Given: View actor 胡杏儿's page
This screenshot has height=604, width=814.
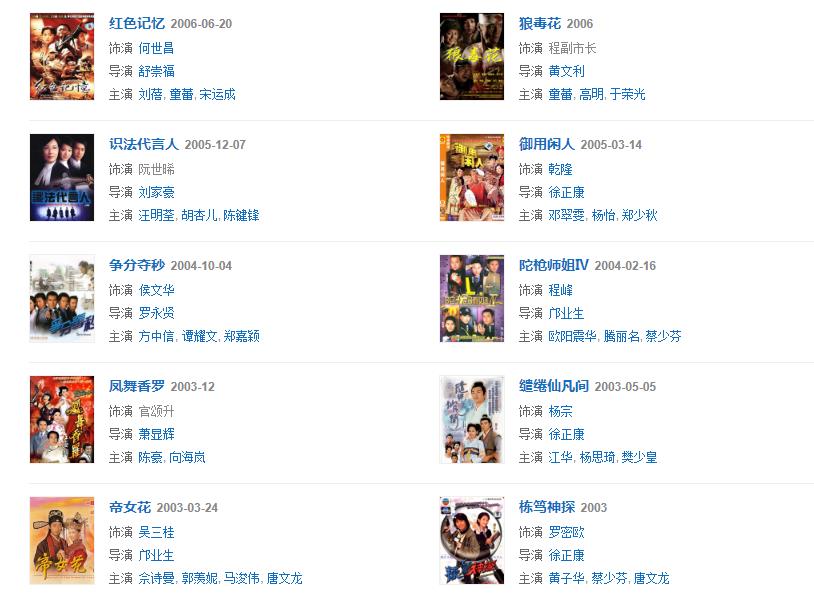Looking at the screenshot, I should (198, 216).
